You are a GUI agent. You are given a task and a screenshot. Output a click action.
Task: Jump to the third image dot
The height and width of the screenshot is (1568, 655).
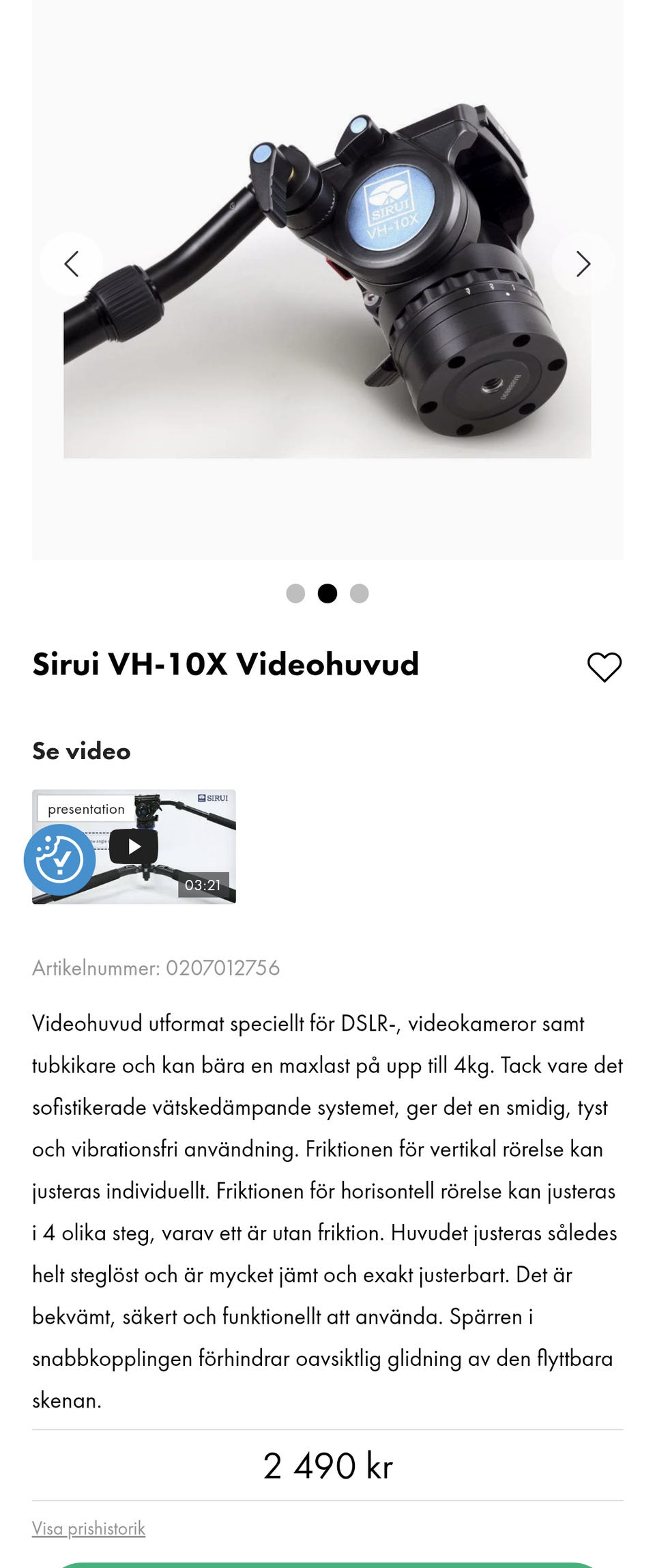(x=360, y=593)
